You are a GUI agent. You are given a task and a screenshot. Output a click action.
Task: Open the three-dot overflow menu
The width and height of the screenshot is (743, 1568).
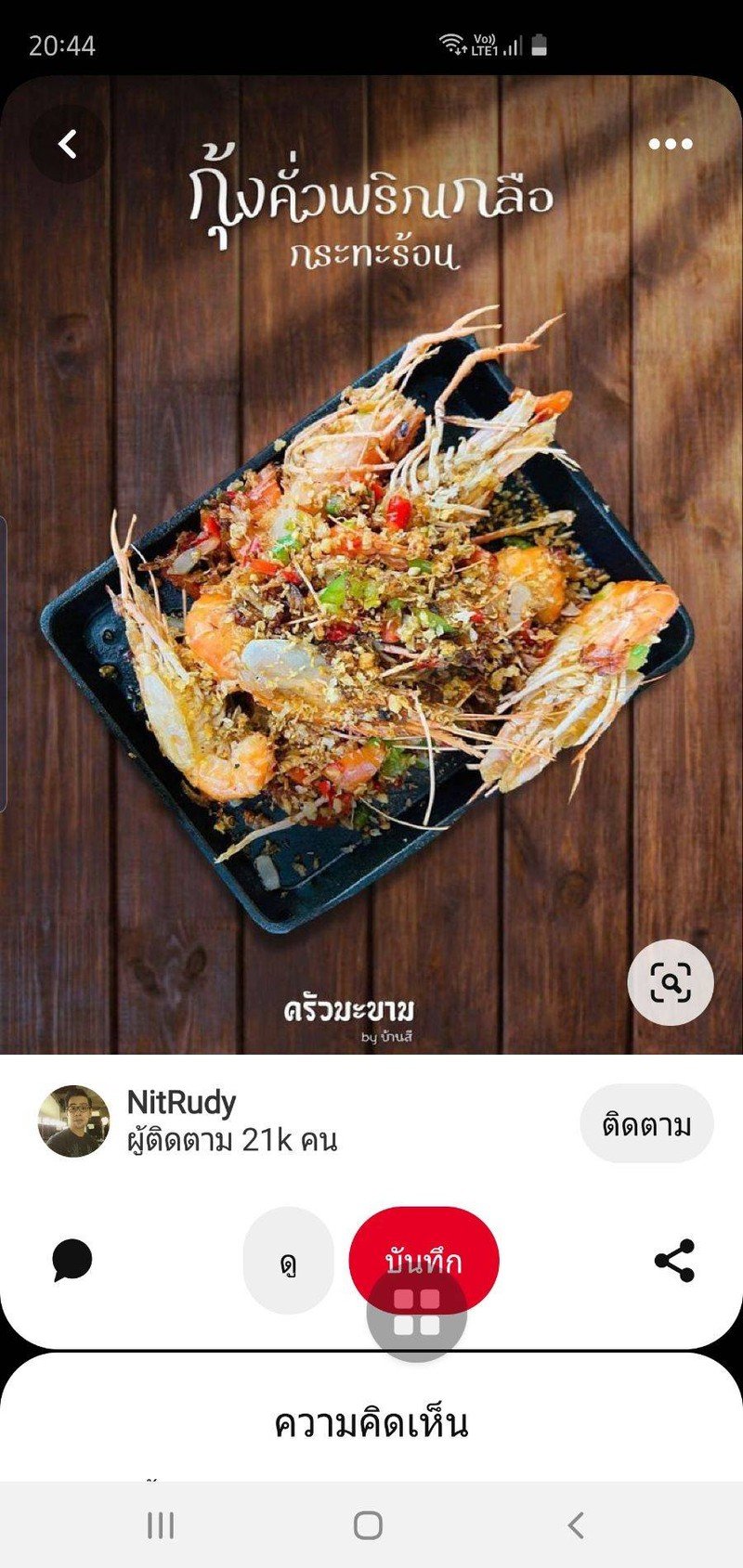(670, 144)
